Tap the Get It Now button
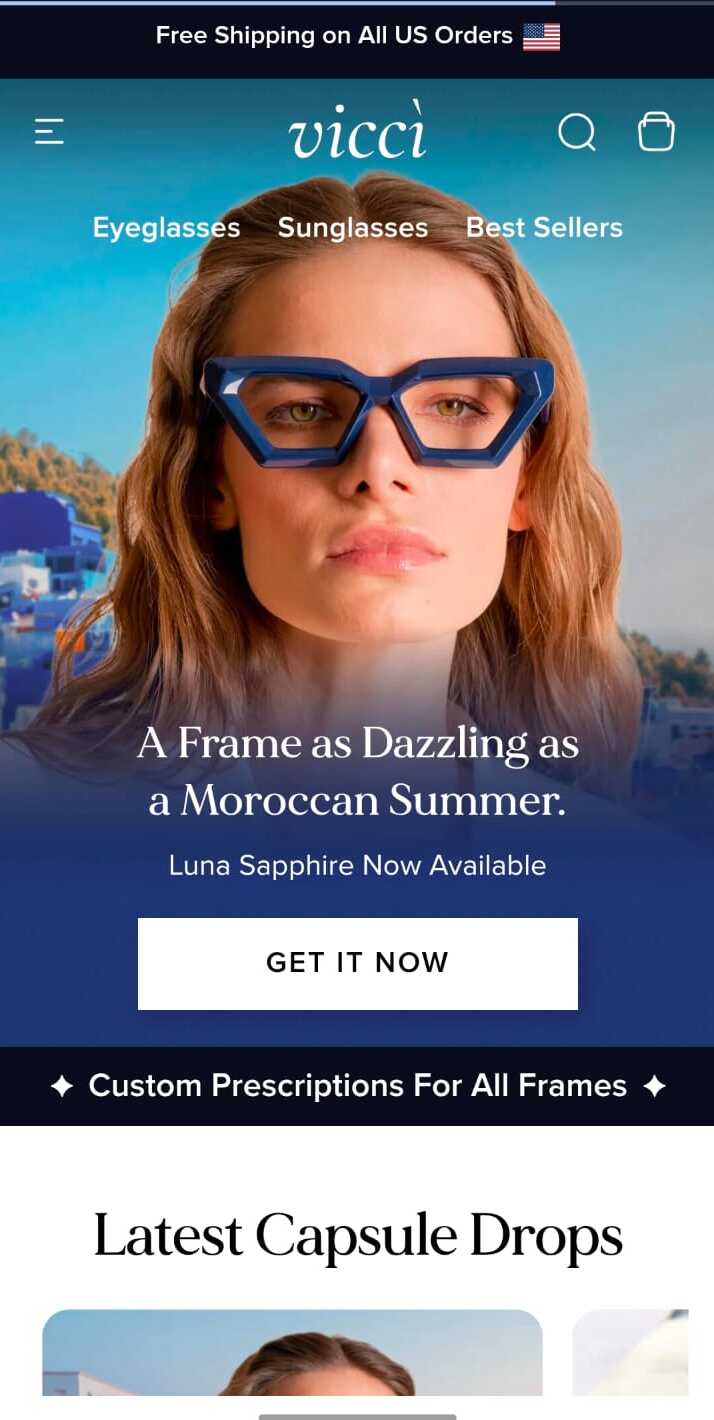 (x=357, y=963)
